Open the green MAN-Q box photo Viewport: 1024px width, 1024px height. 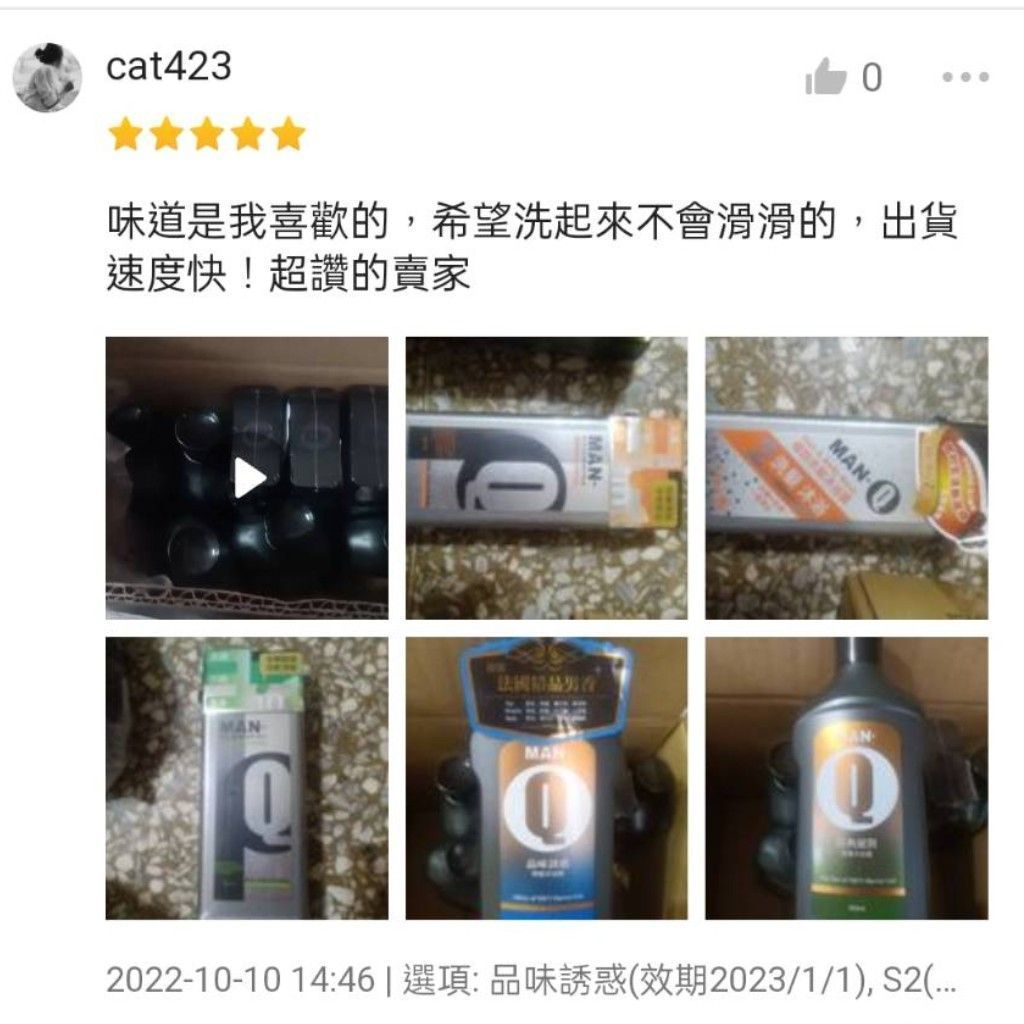(247, 778)
